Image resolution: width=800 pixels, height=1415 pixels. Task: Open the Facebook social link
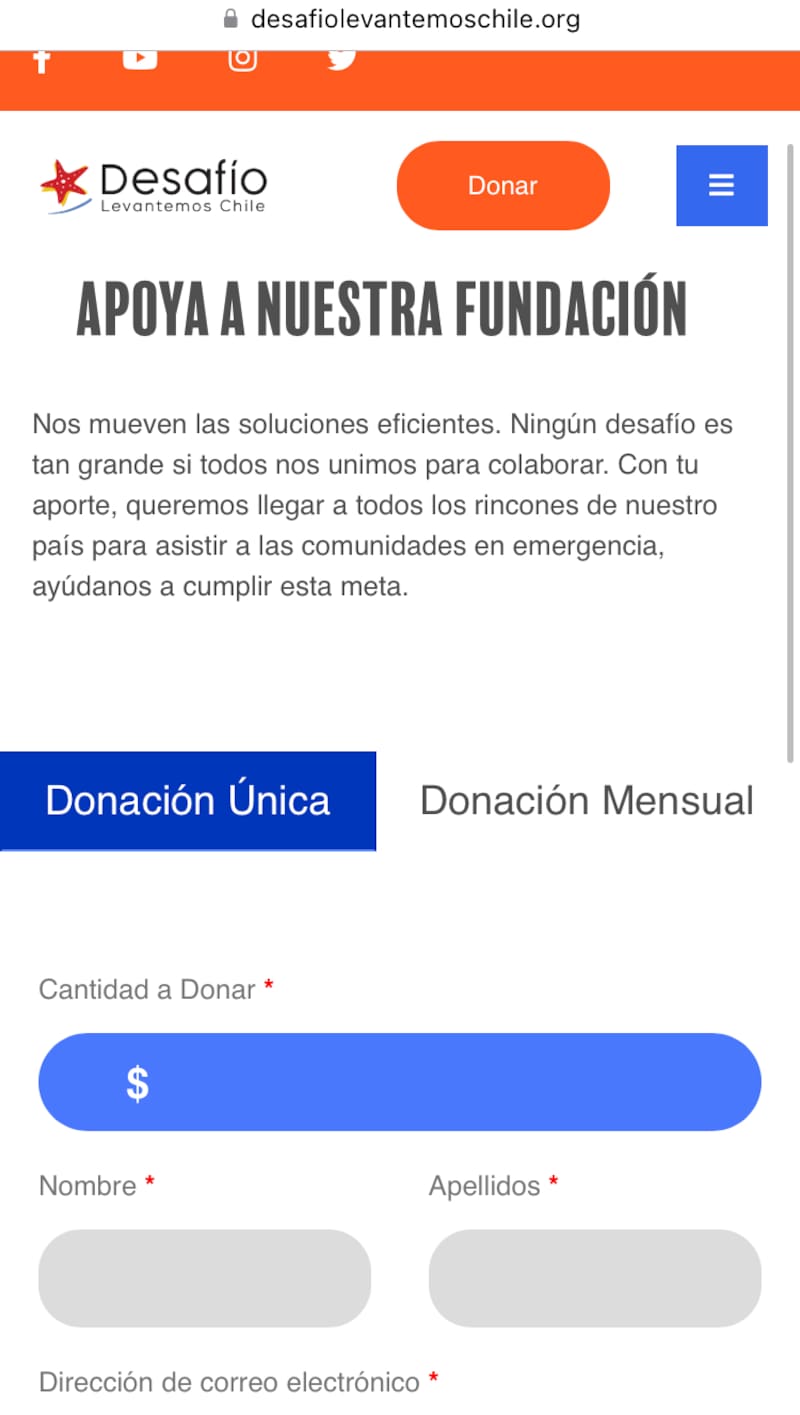[x=41, y=59]
